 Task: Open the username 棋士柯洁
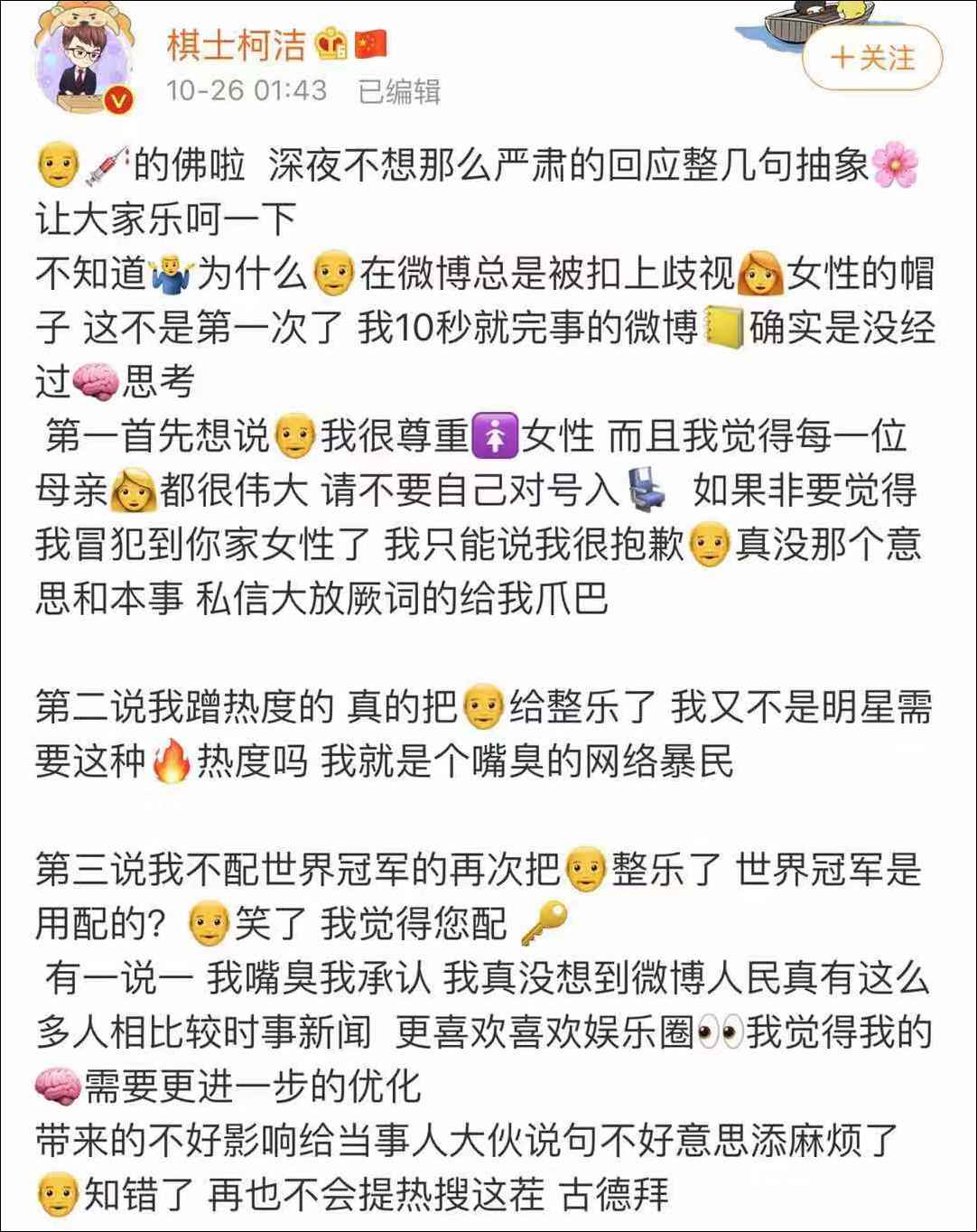pos(237,45)
